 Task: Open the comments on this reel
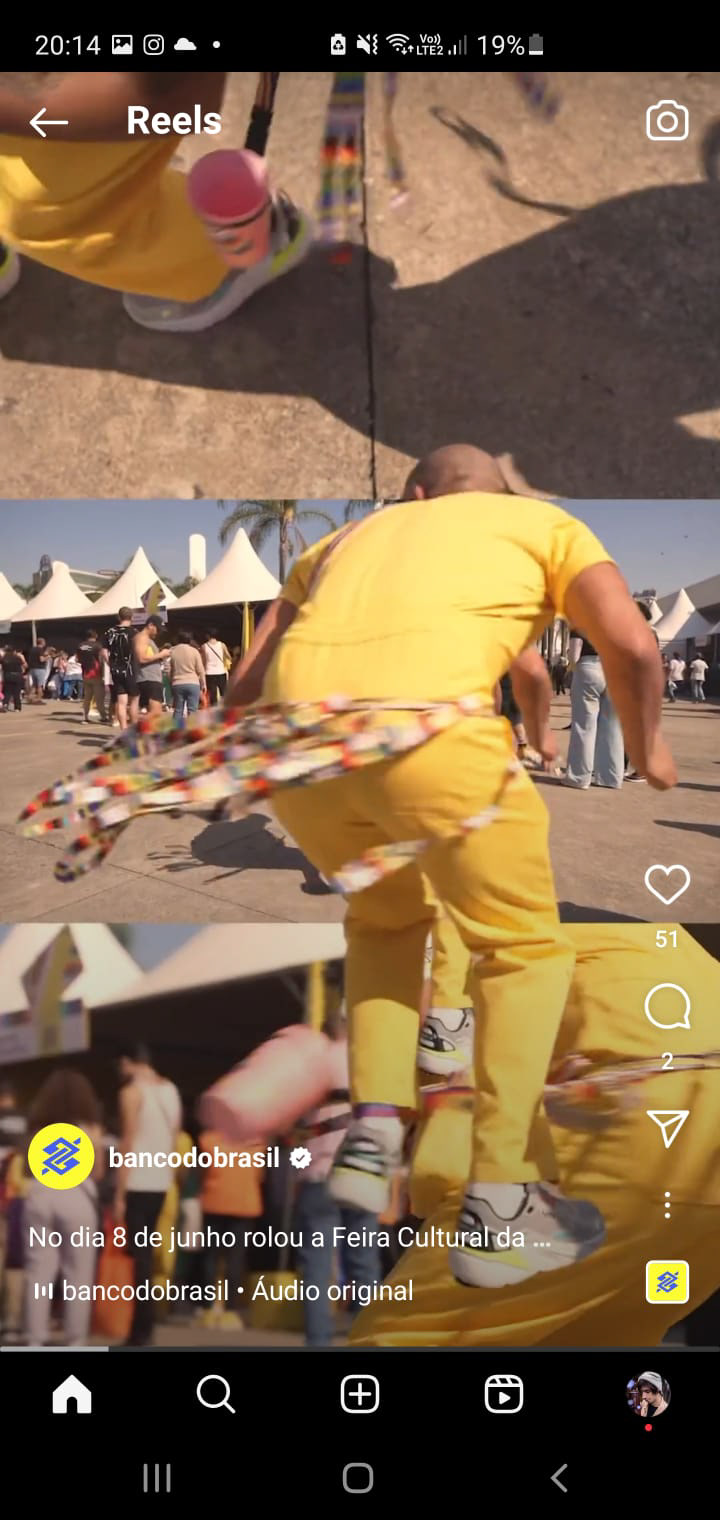[x=667, y=1007]
